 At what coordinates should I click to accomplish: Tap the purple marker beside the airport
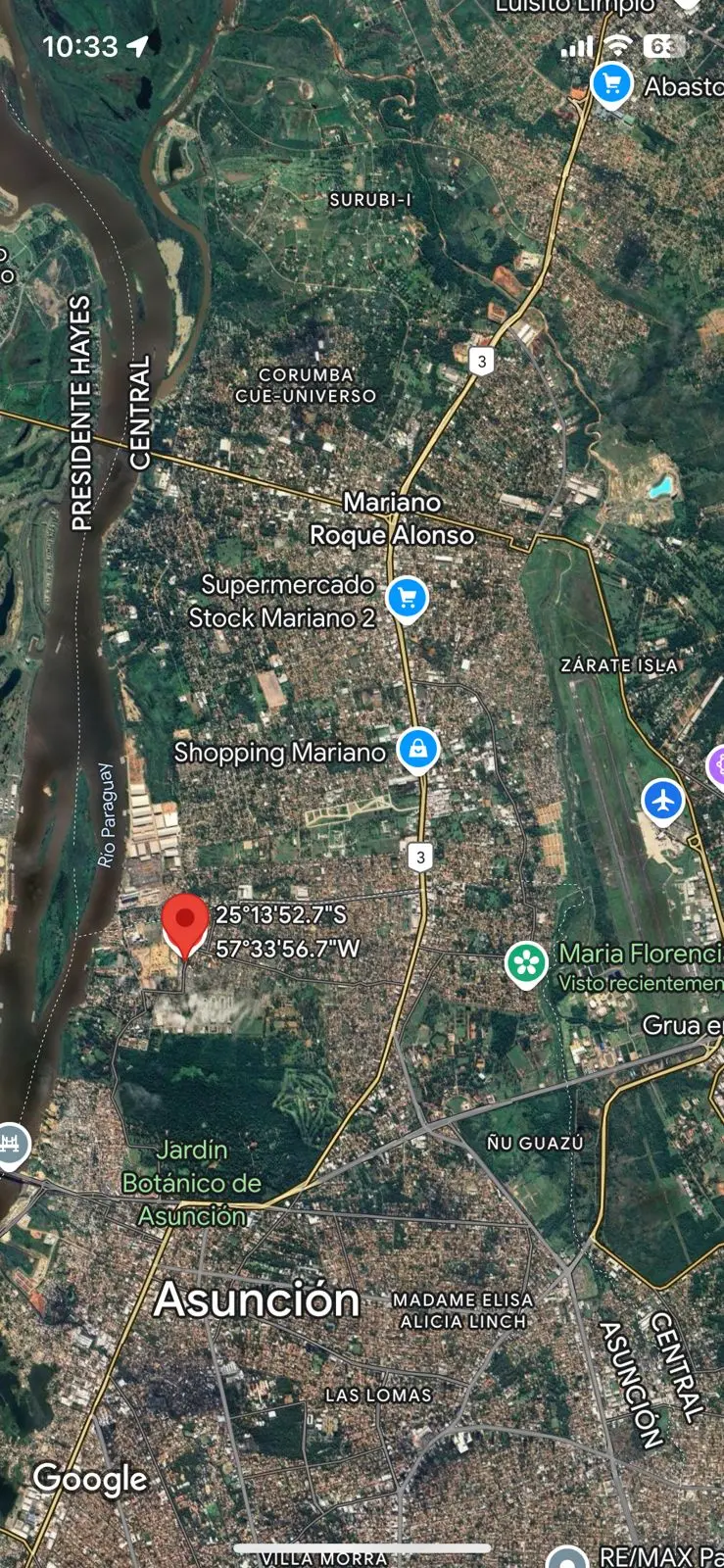[x=716, y=766]
